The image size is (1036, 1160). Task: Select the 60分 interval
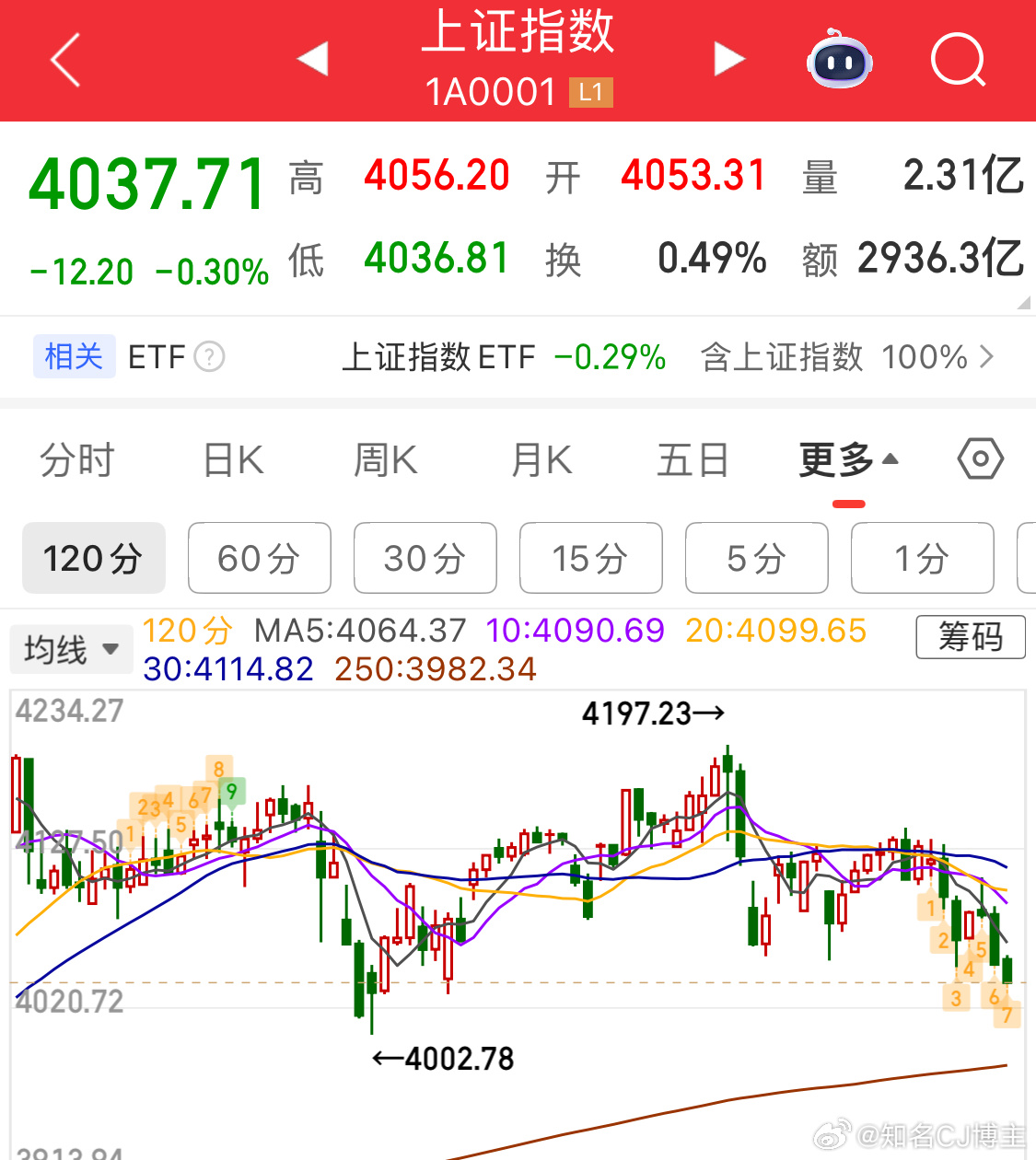[x=259, y=558]
